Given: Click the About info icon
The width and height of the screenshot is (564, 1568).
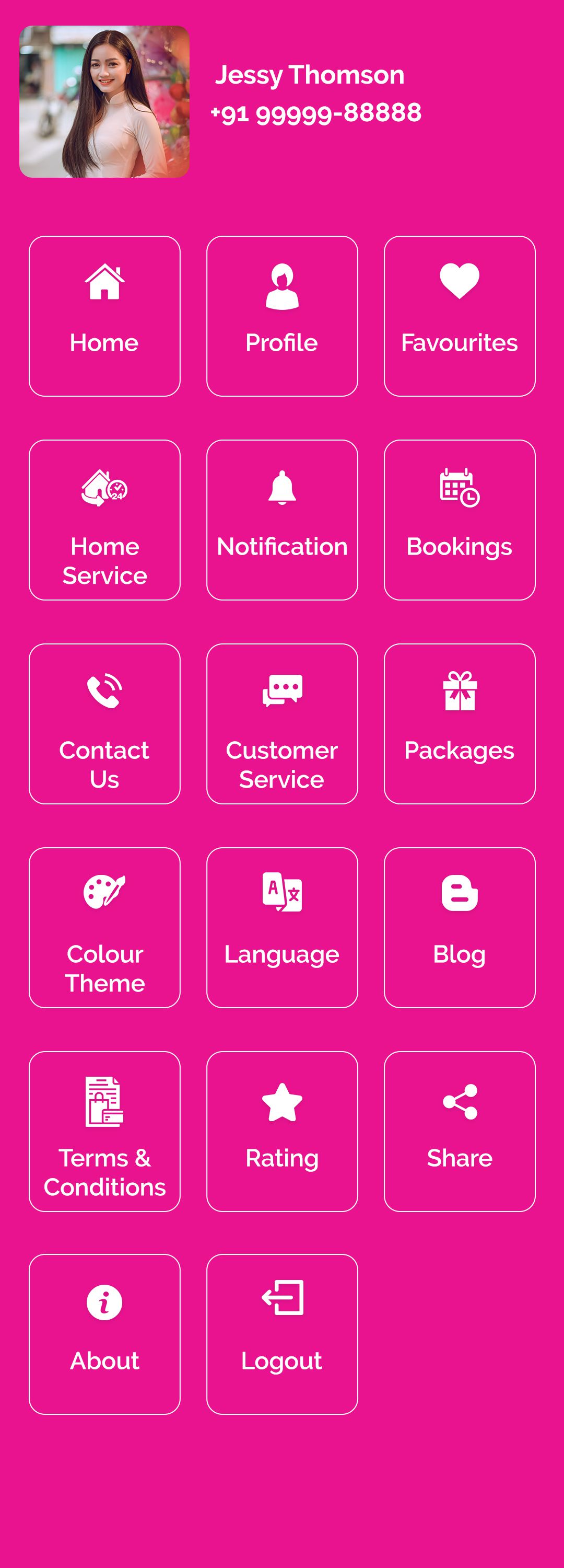Looking at the screenshot, I should 103,1302.
